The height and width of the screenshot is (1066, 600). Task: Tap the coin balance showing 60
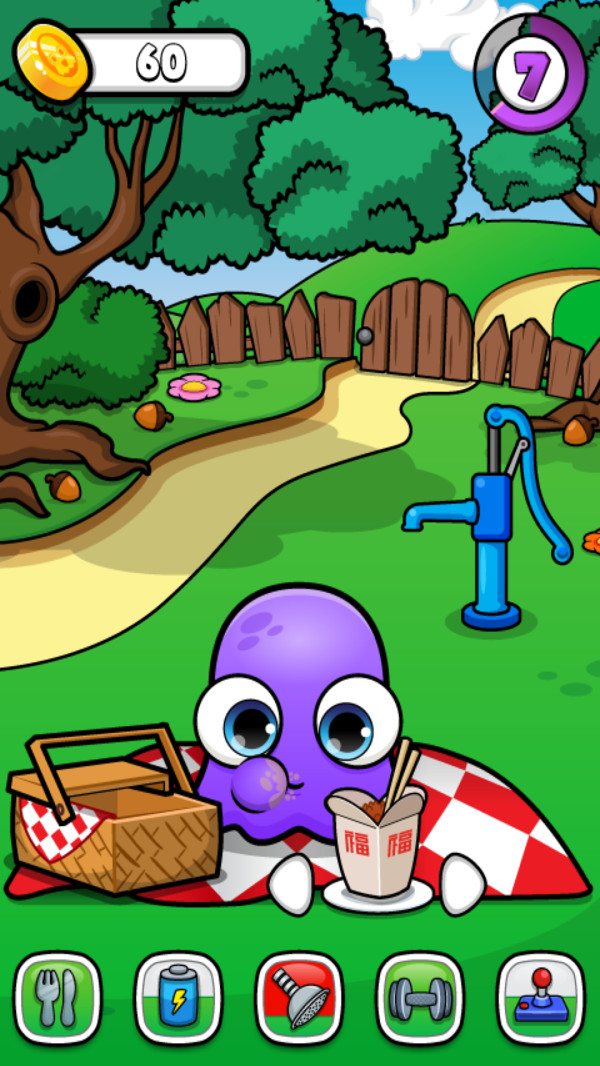point(131,63)
